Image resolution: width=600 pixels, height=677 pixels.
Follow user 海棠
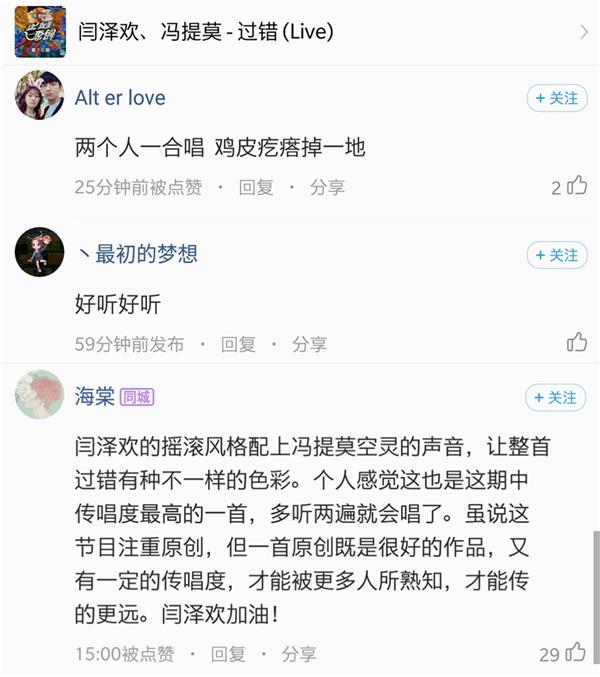(557, 398)
